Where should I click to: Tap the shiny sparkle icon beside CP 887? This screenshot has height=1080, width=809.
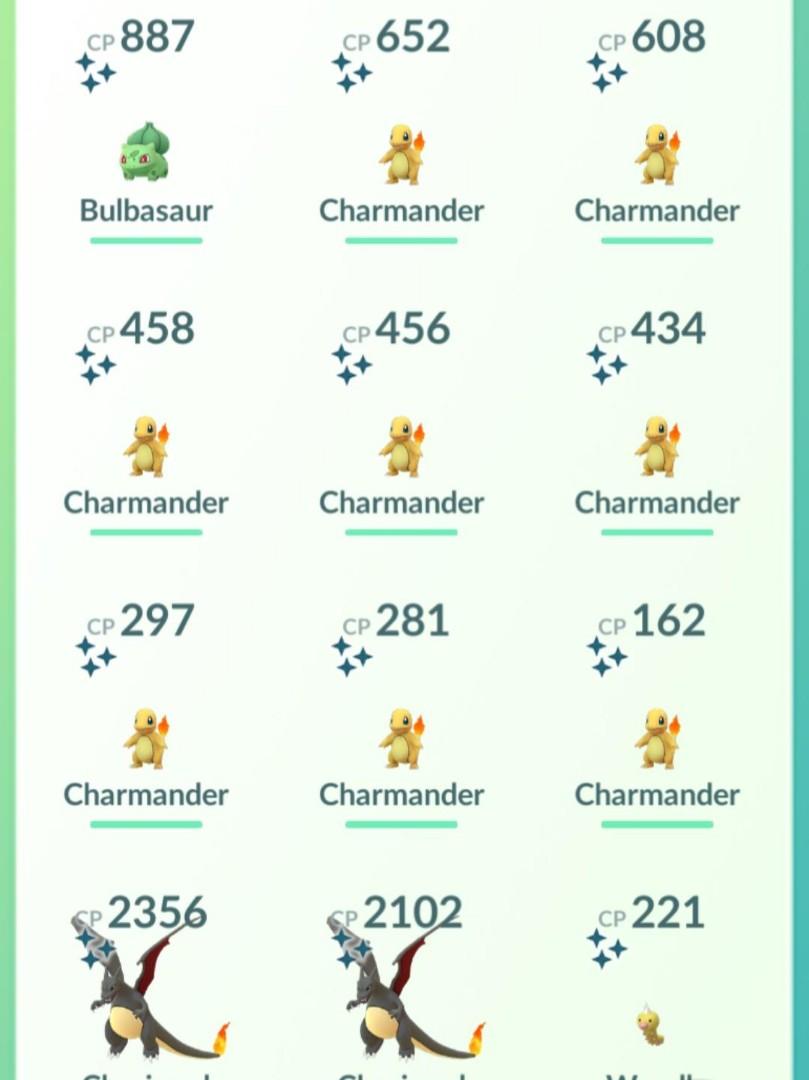97,72
